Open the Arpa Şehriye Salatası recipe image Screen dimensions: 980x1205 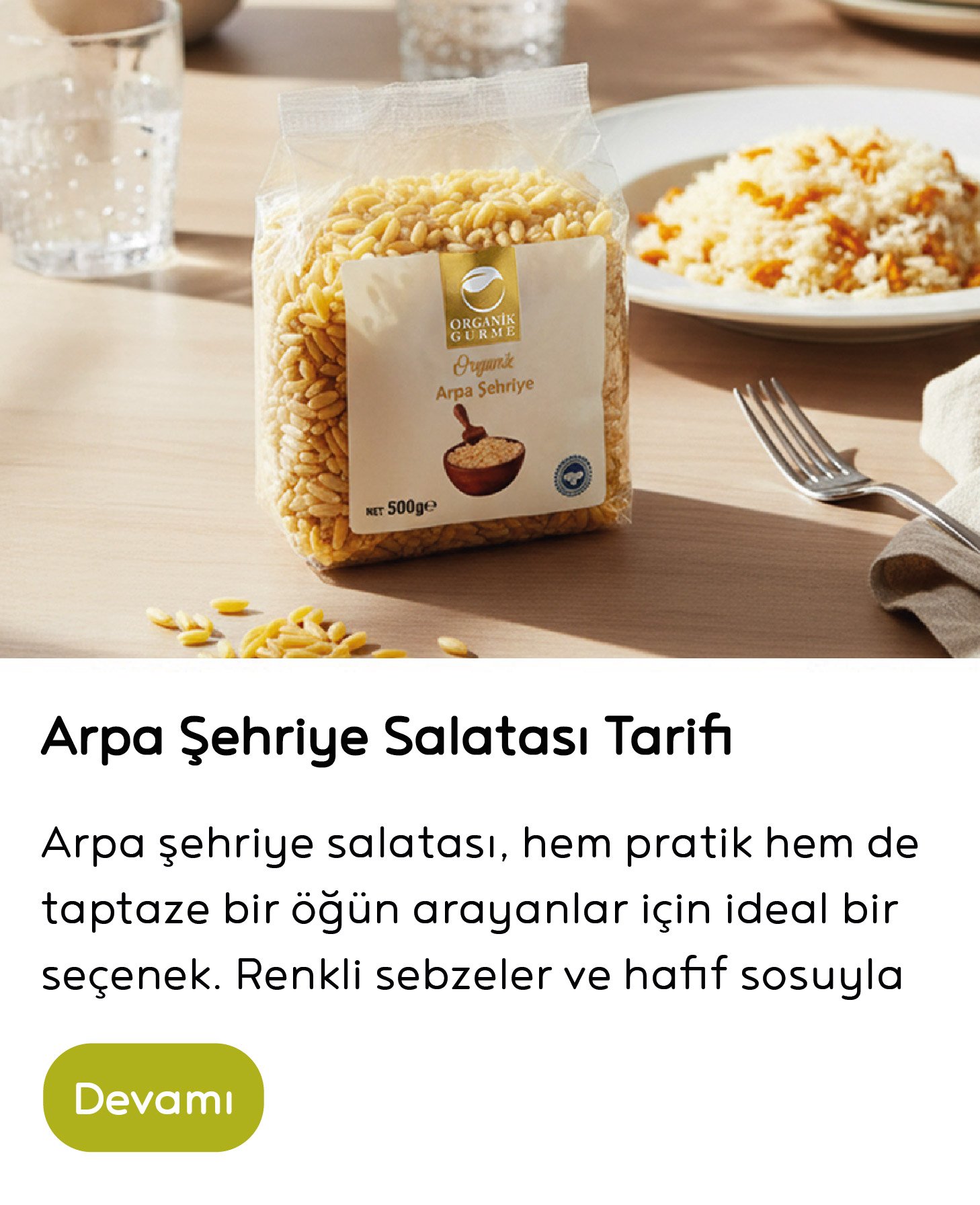pos(490,329)
